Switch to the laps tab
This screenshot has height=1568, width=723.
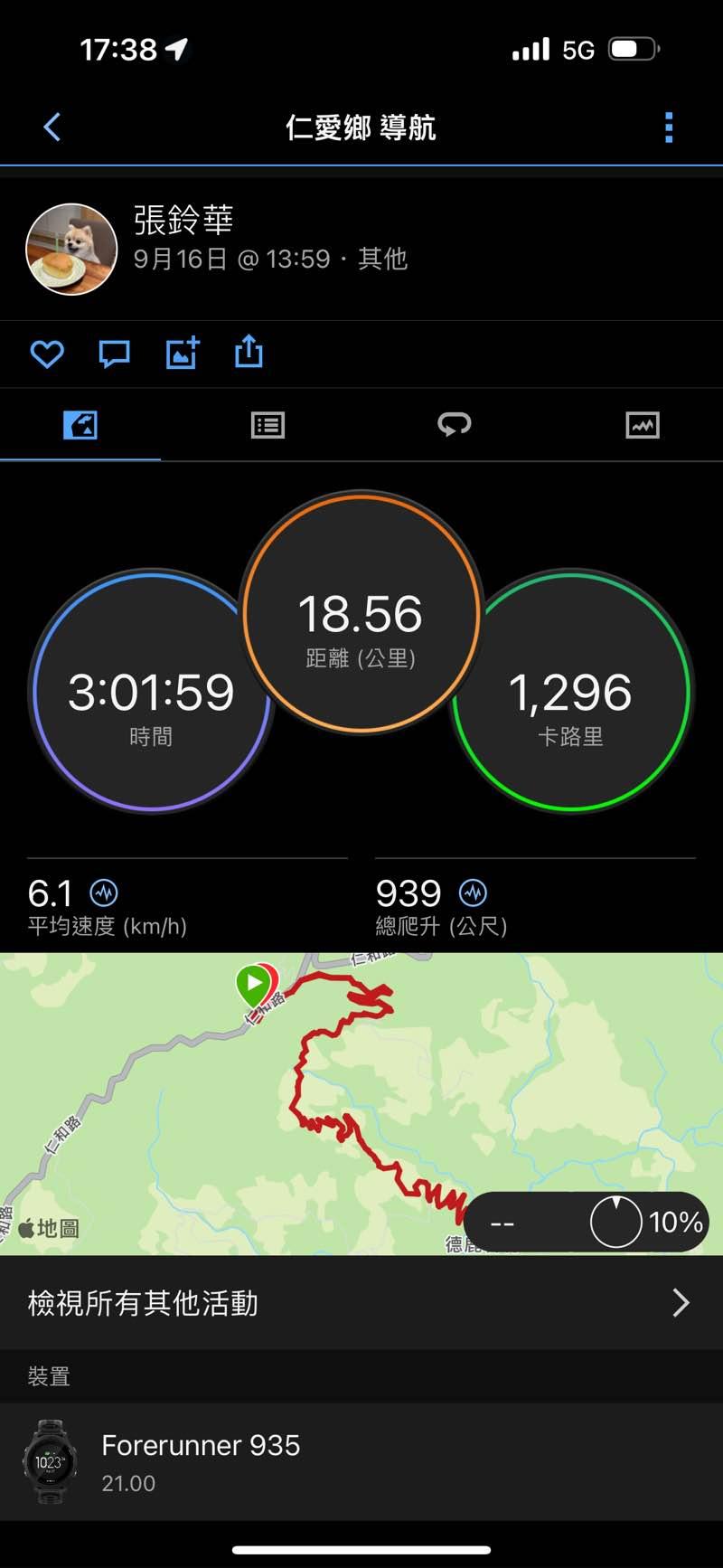pos(455,425)
